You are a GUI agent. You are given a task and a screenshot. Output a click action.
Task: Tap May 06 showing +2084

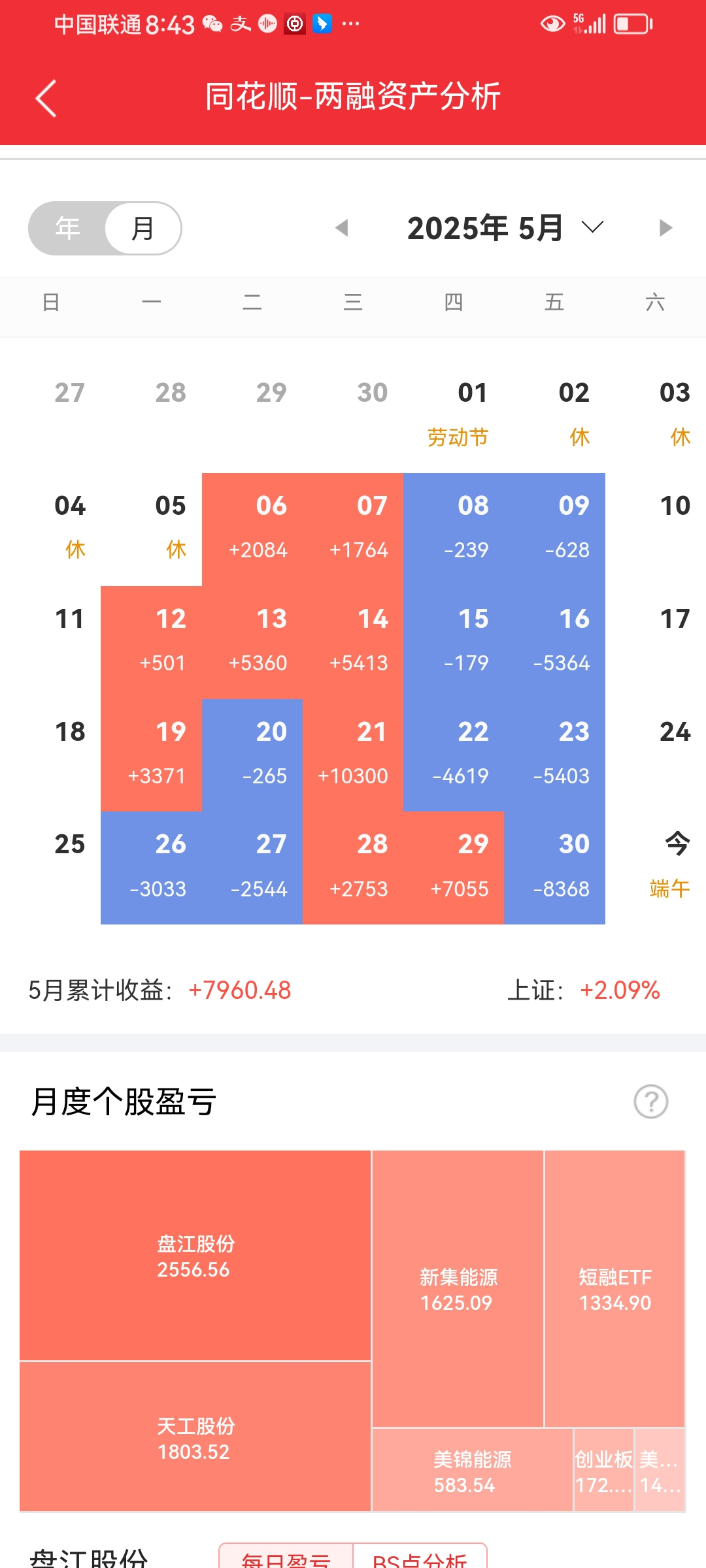(252, 529)
